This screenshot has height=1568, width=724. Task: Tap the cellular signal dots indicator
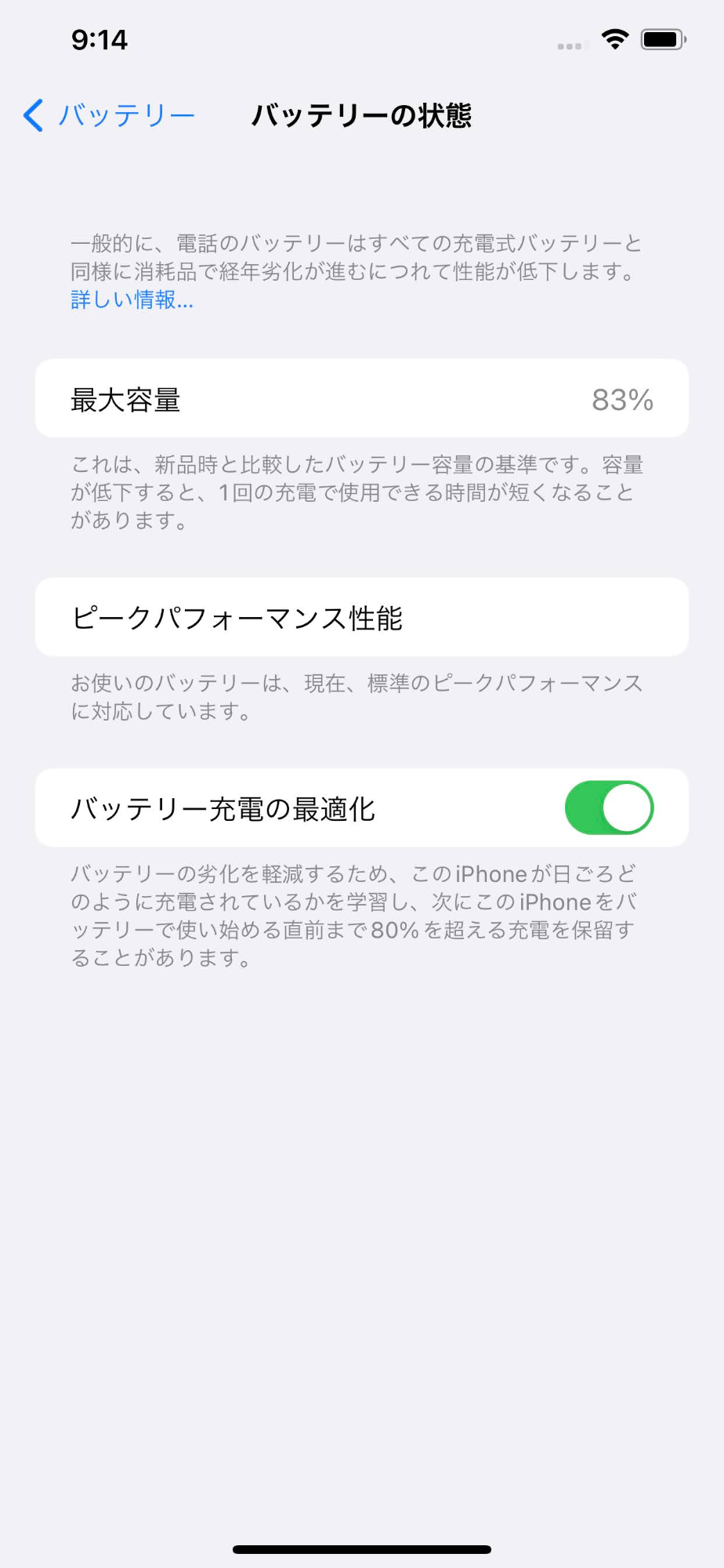click(x=570, y=45)
